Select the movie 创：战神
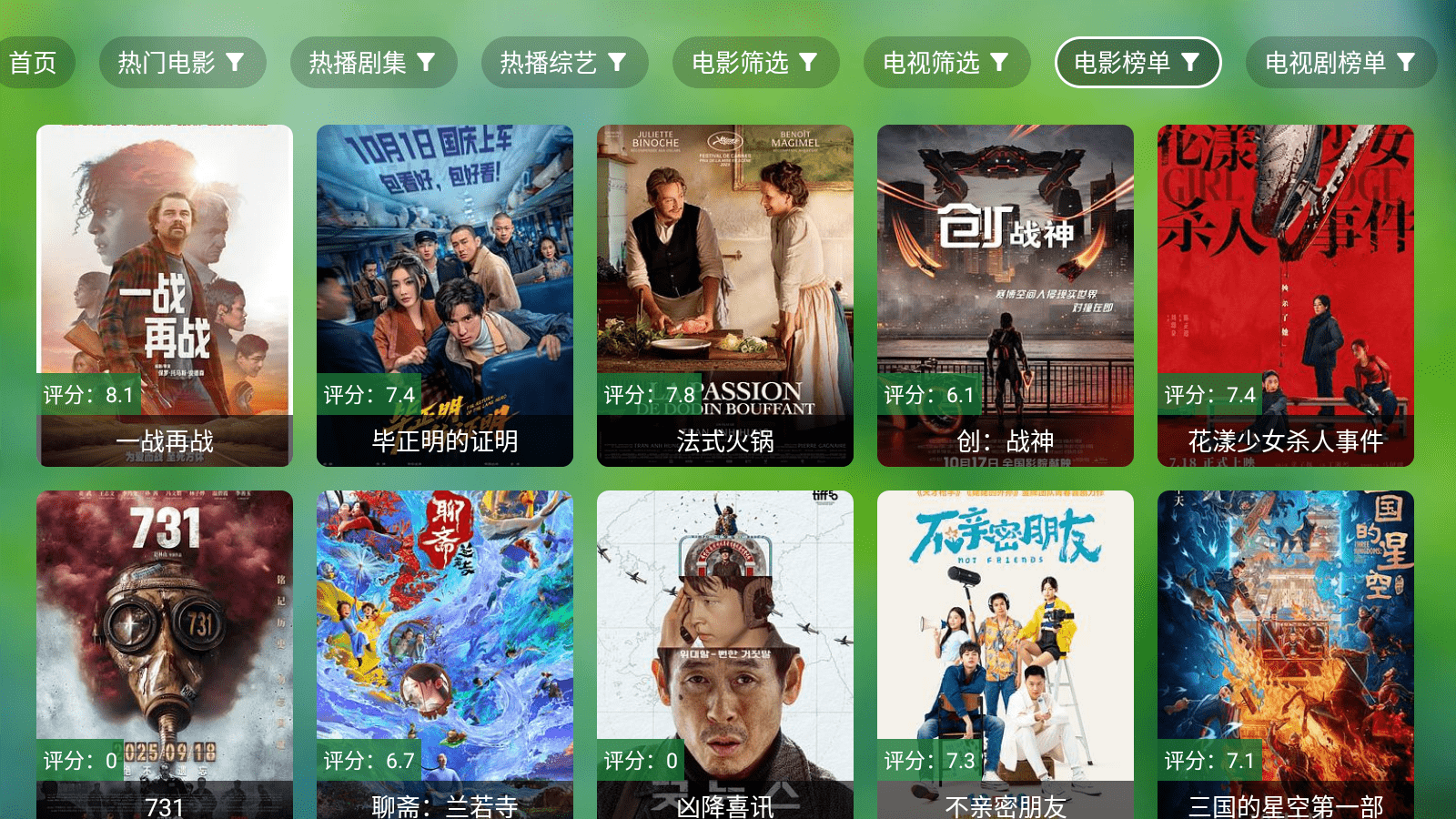Screen dimensions: 1456x819 (x=1006, y=296)
